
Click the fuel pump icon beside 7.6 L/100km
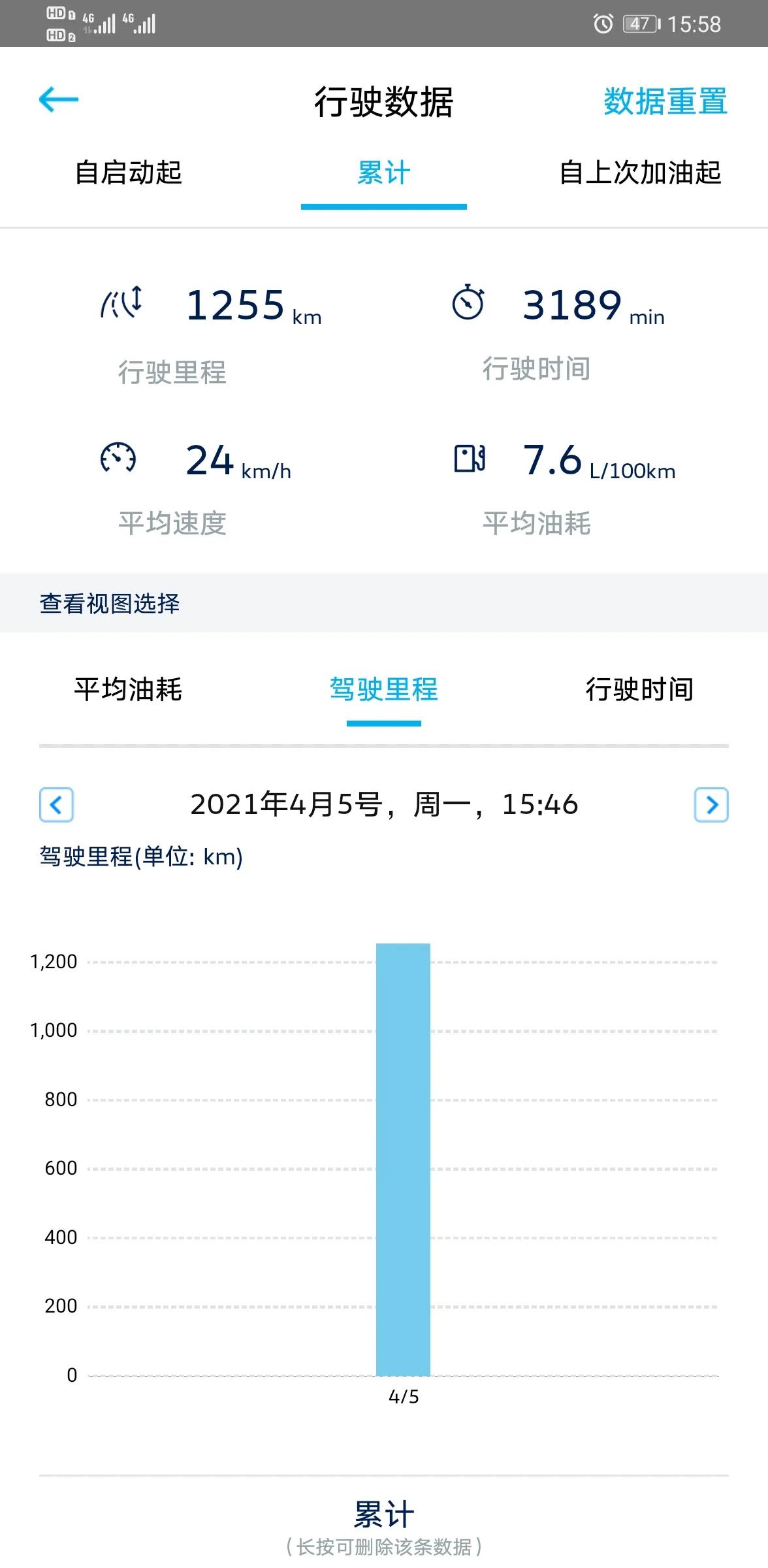coord(470,459)
